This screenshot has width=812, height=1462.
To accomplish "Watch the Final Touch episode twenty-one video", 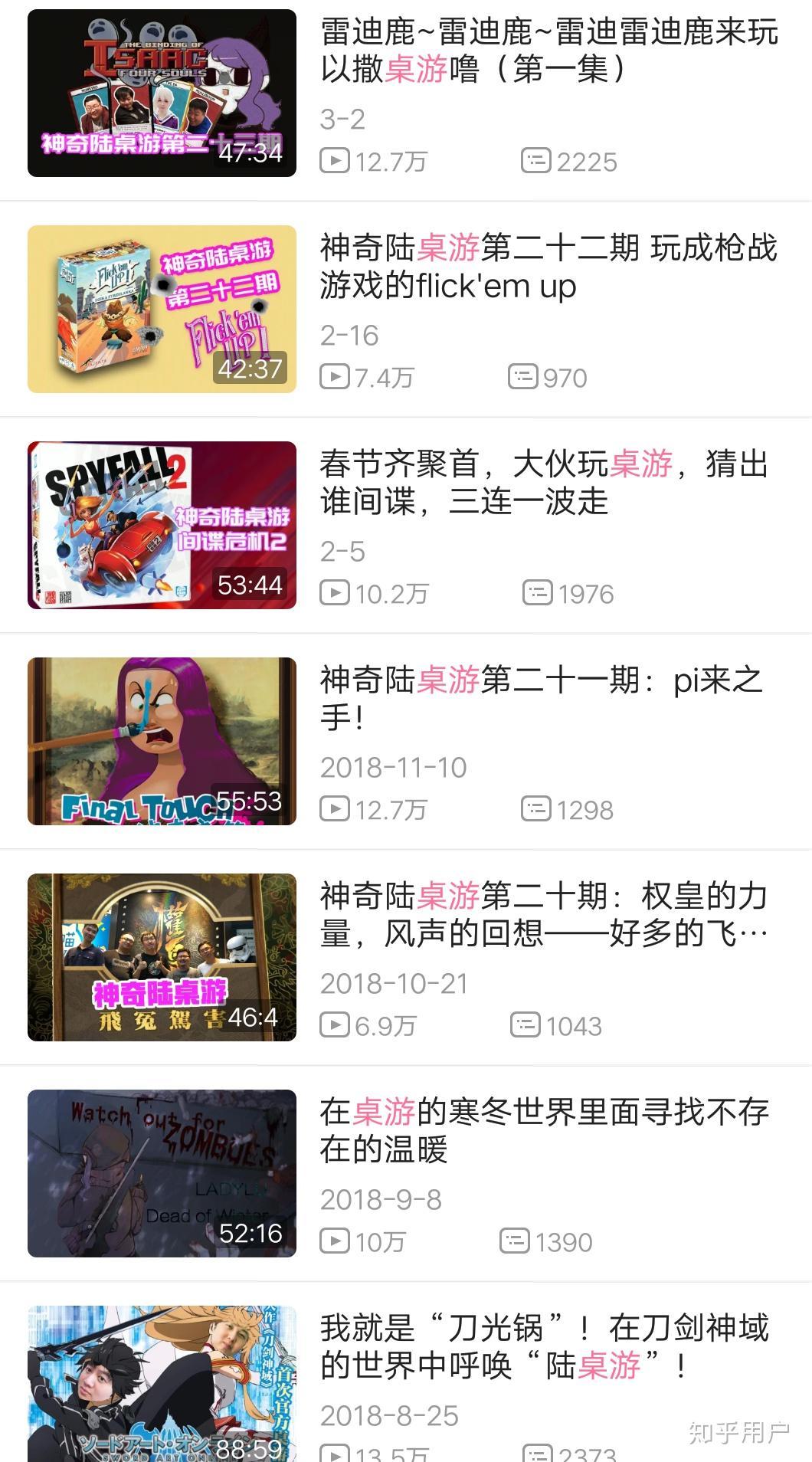I will click(x=162, y=741).
